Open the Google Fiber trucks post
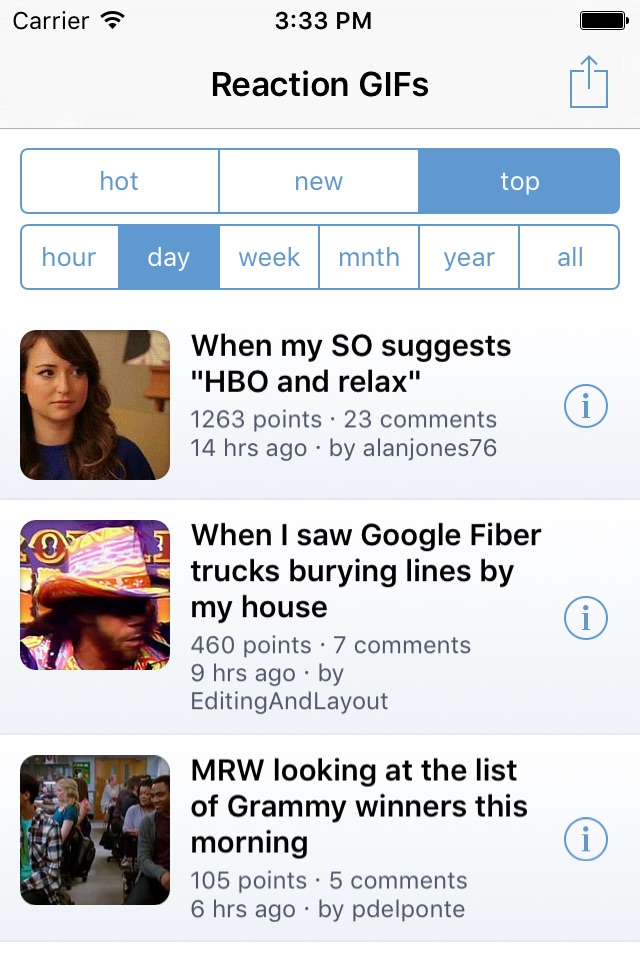This screenshot has width=640, height=960. tap(365, 570)
